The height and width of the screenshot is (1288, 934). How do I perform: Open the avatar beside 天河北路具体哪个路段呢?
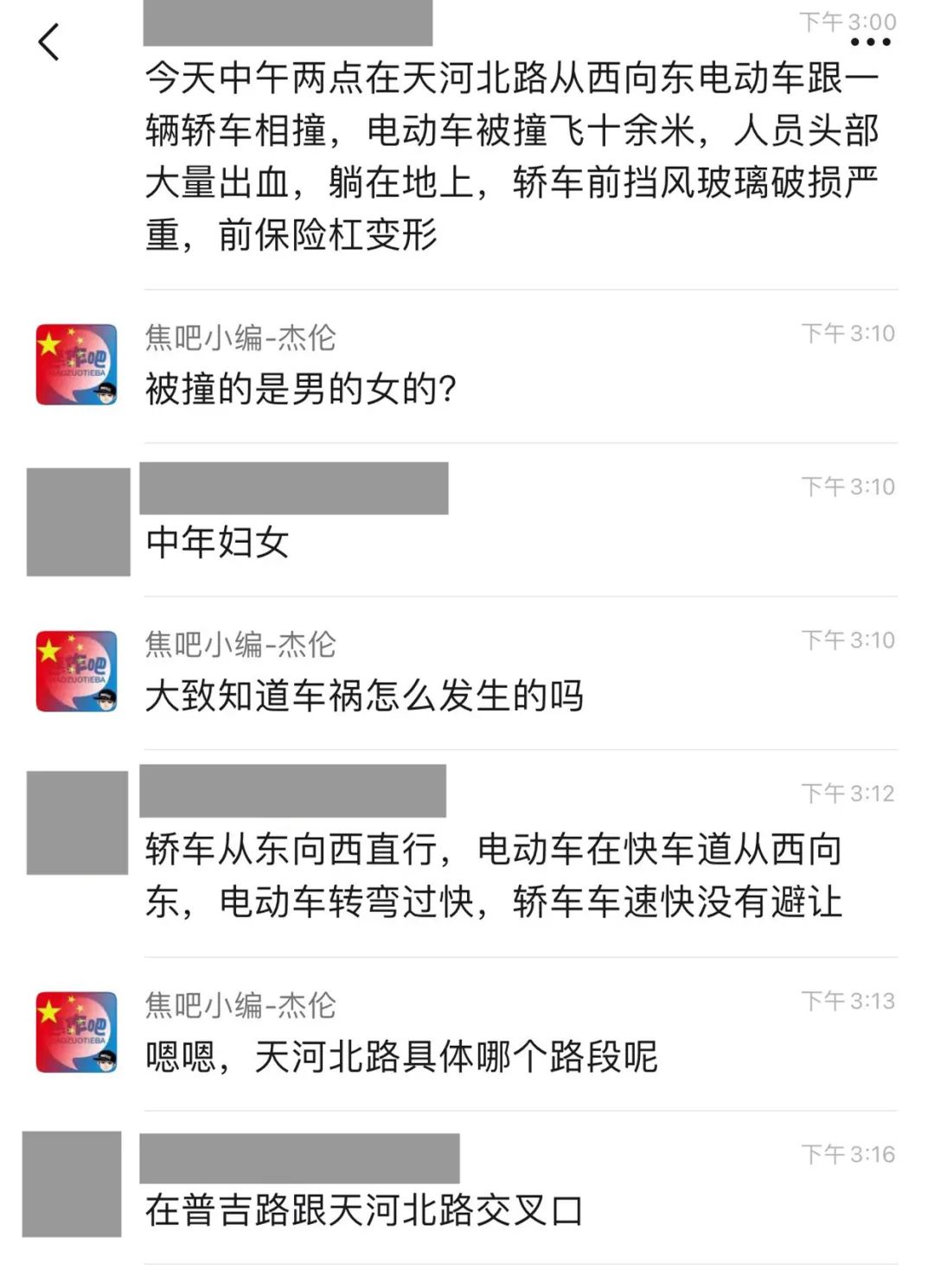click(76, 1031)
